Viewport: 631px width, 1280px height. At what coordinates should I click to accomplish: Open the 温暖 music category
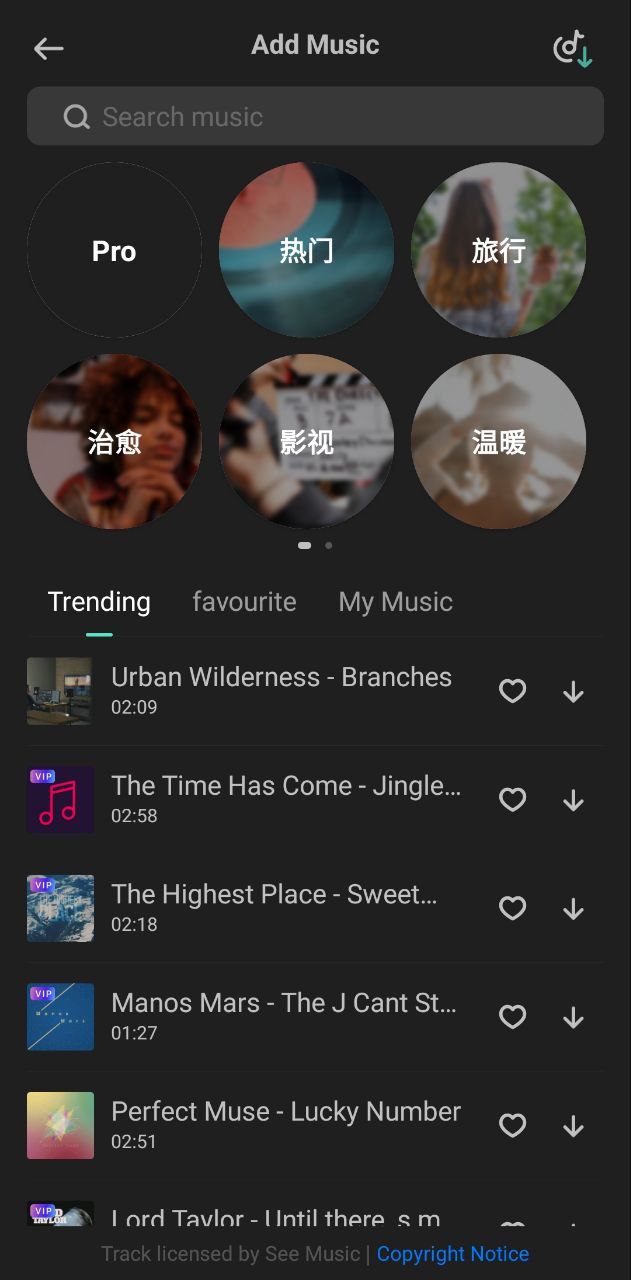(x=498, y=441)
